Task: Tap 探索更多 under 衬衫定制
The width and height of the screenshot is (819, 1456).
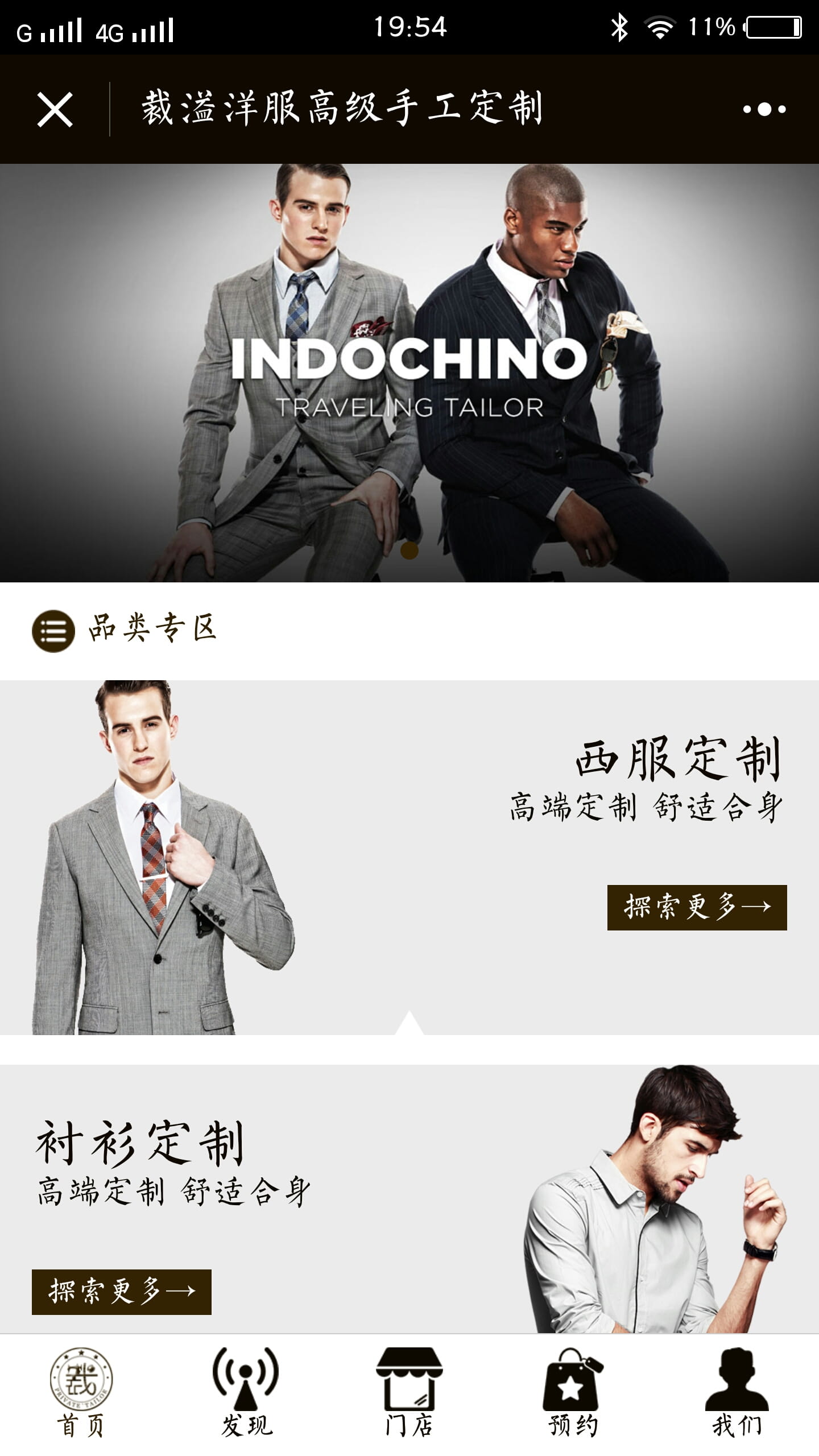Action: (121, 1292)
